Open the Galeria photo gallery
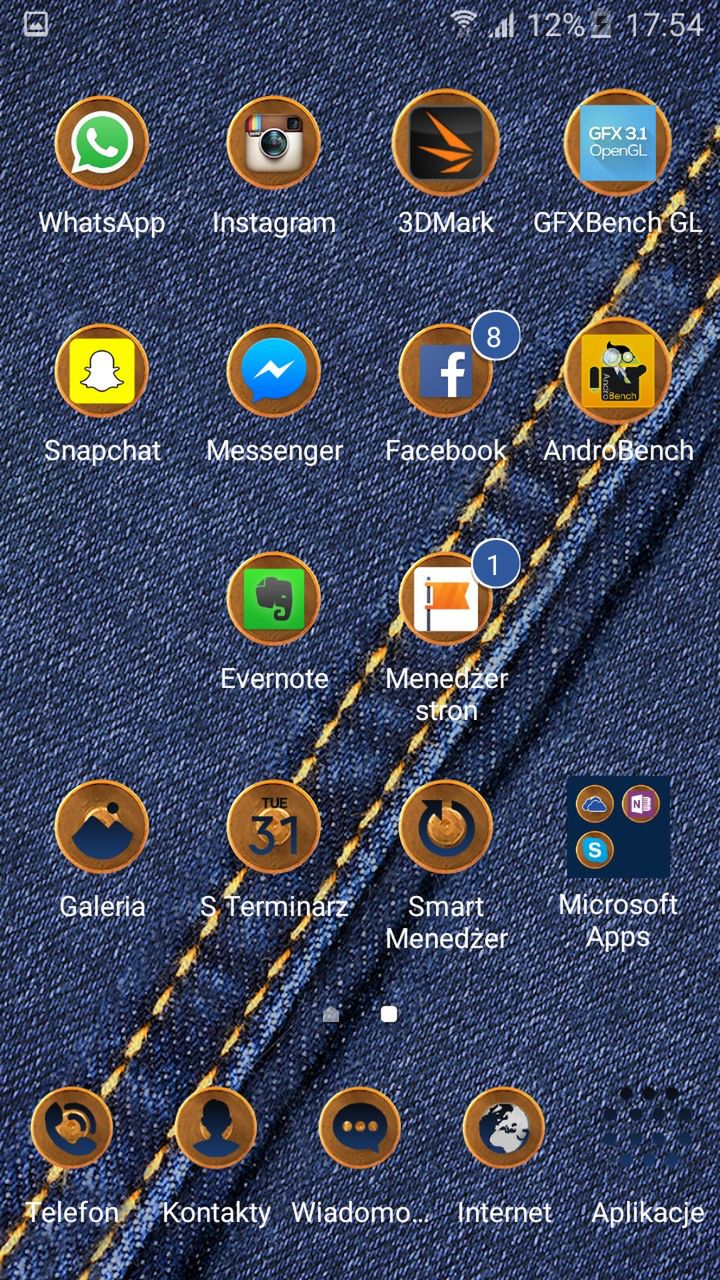The height and width of the screenshot is (1280, 720). click(101, 827)
